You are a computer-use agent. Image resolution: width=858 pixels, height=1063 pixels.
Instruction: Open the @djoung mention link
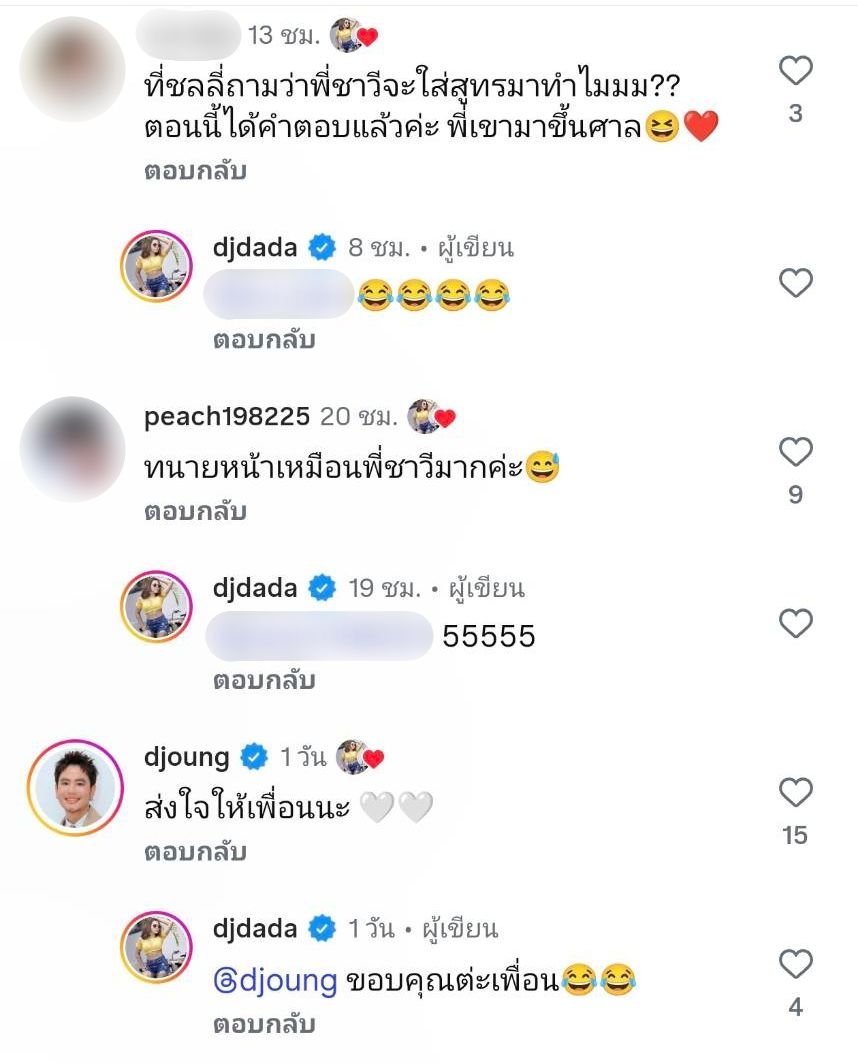click(x=275, y=981)
